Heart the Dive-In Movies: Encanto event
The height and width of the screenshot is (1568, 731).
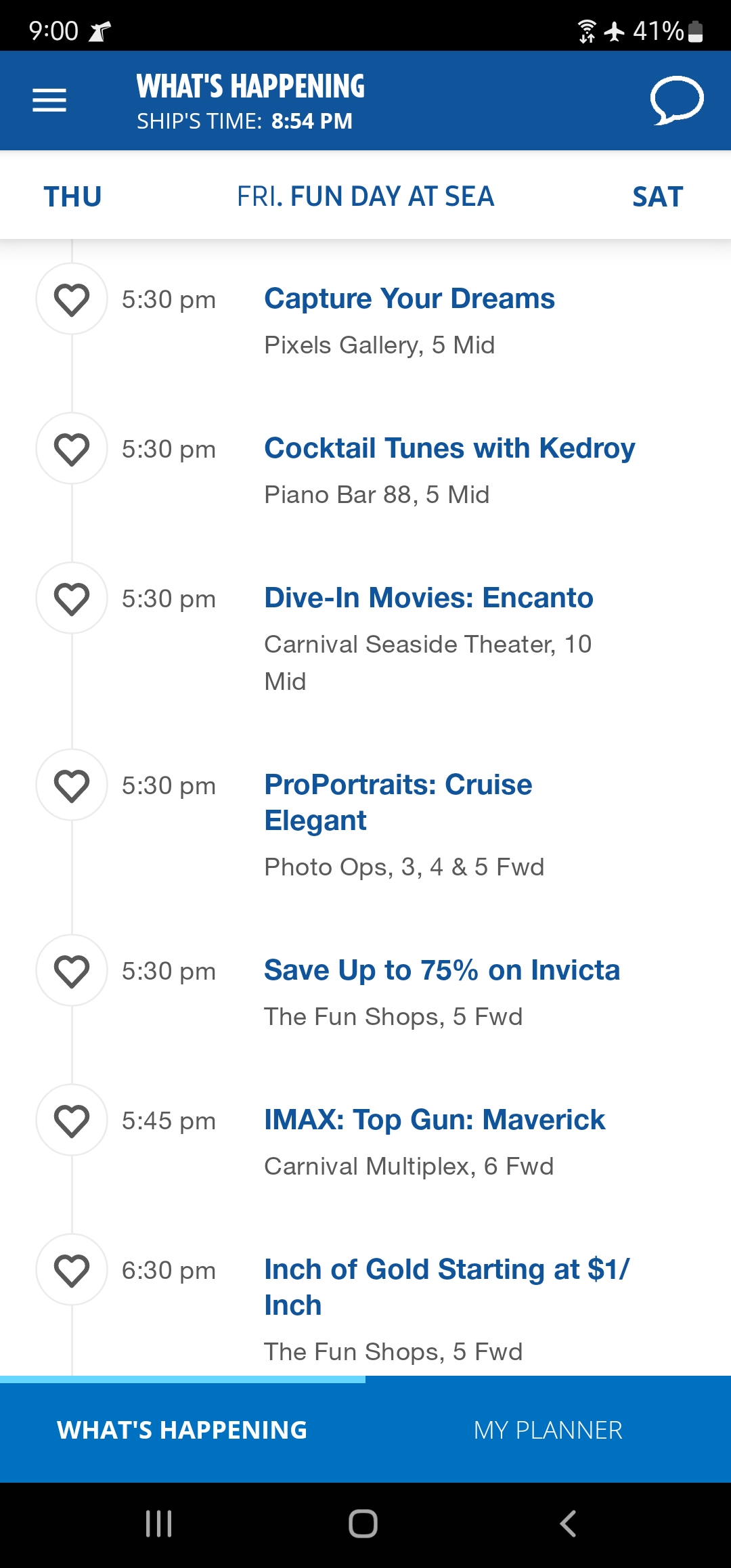tap(72, 598)
